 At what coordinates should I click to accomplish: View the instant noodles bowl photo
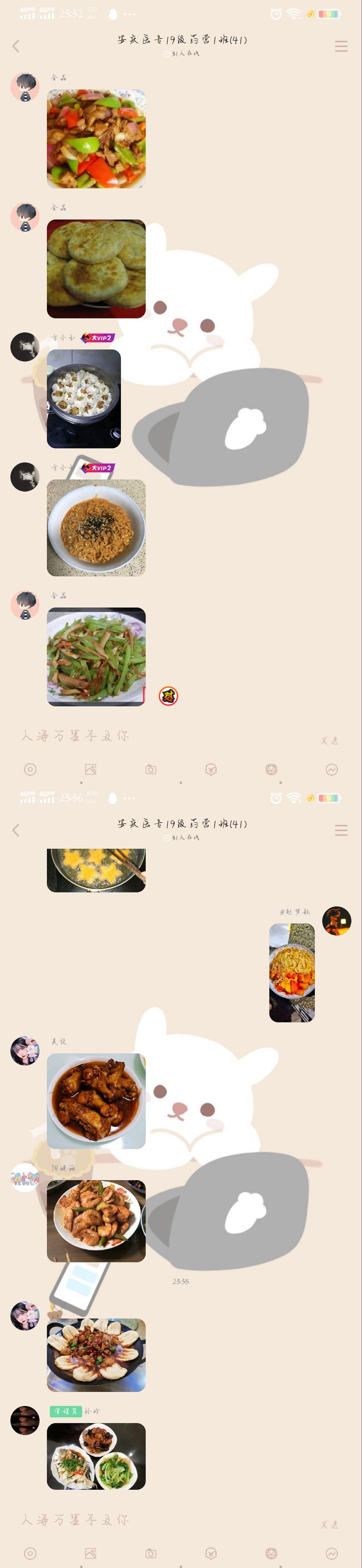point(96,528)
